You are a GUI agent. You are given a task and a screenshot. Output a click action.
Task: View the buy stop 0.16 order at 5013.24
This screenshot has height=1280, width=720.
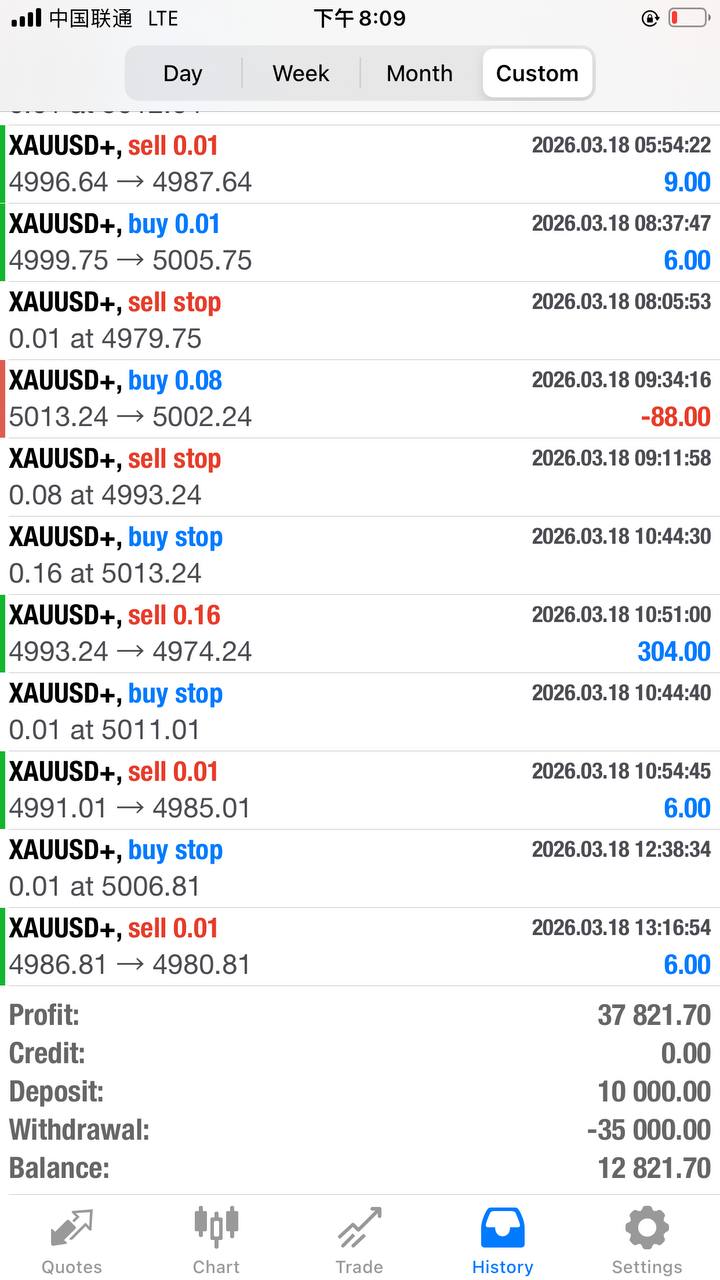[360, 556]
